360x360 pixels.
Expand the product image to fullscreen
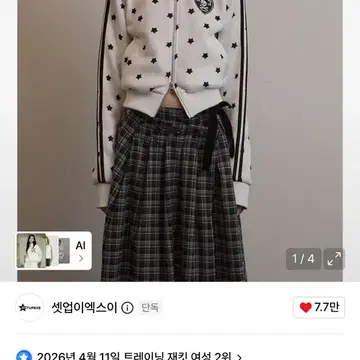pos(334,259)
